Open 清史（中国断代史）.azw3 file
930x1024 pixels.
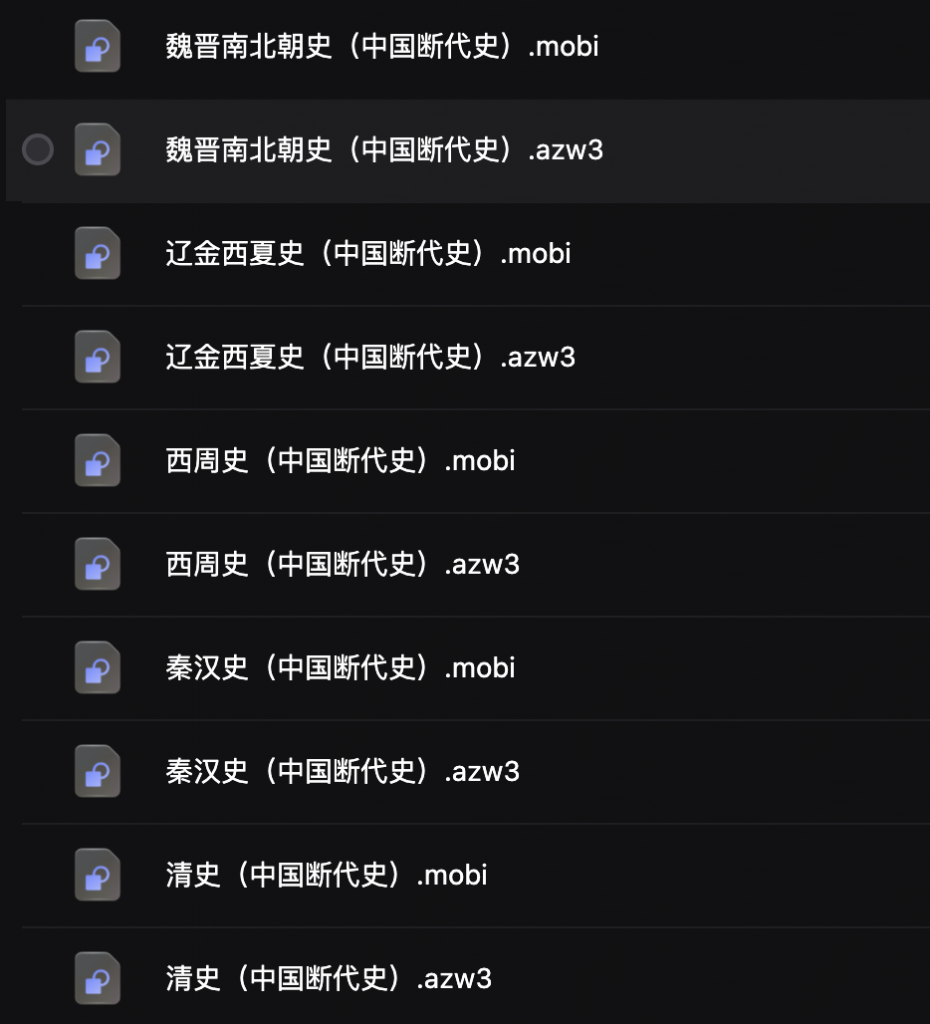(x=328, y=978)
